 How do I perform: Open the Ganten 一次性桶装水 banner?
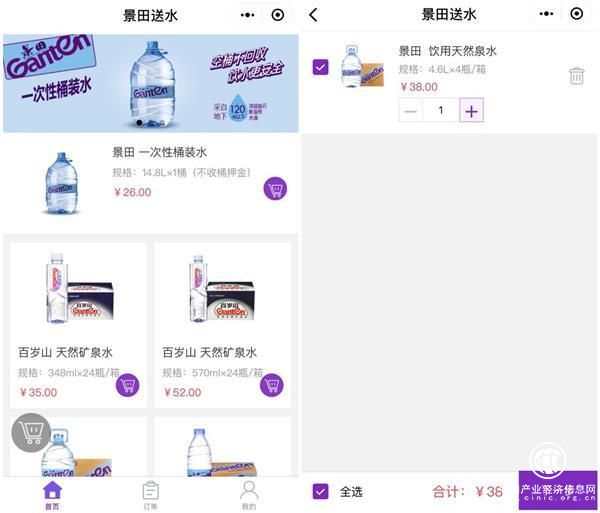tap(150, 84)
